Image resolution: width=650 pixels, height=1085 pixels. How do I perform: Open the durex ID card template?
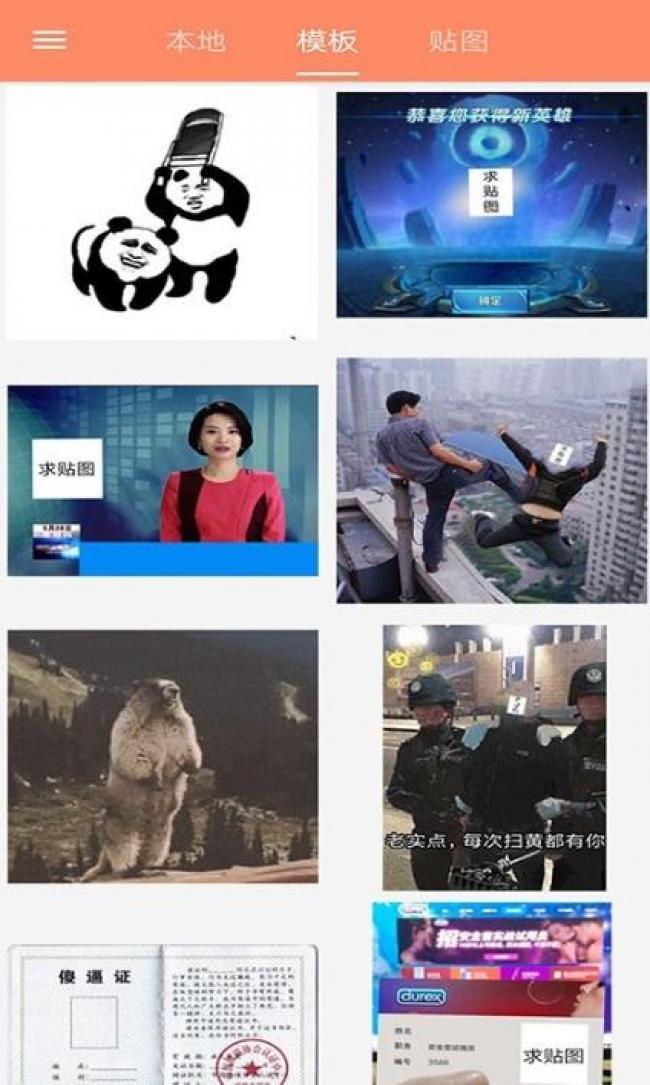[x=491, y=995]
